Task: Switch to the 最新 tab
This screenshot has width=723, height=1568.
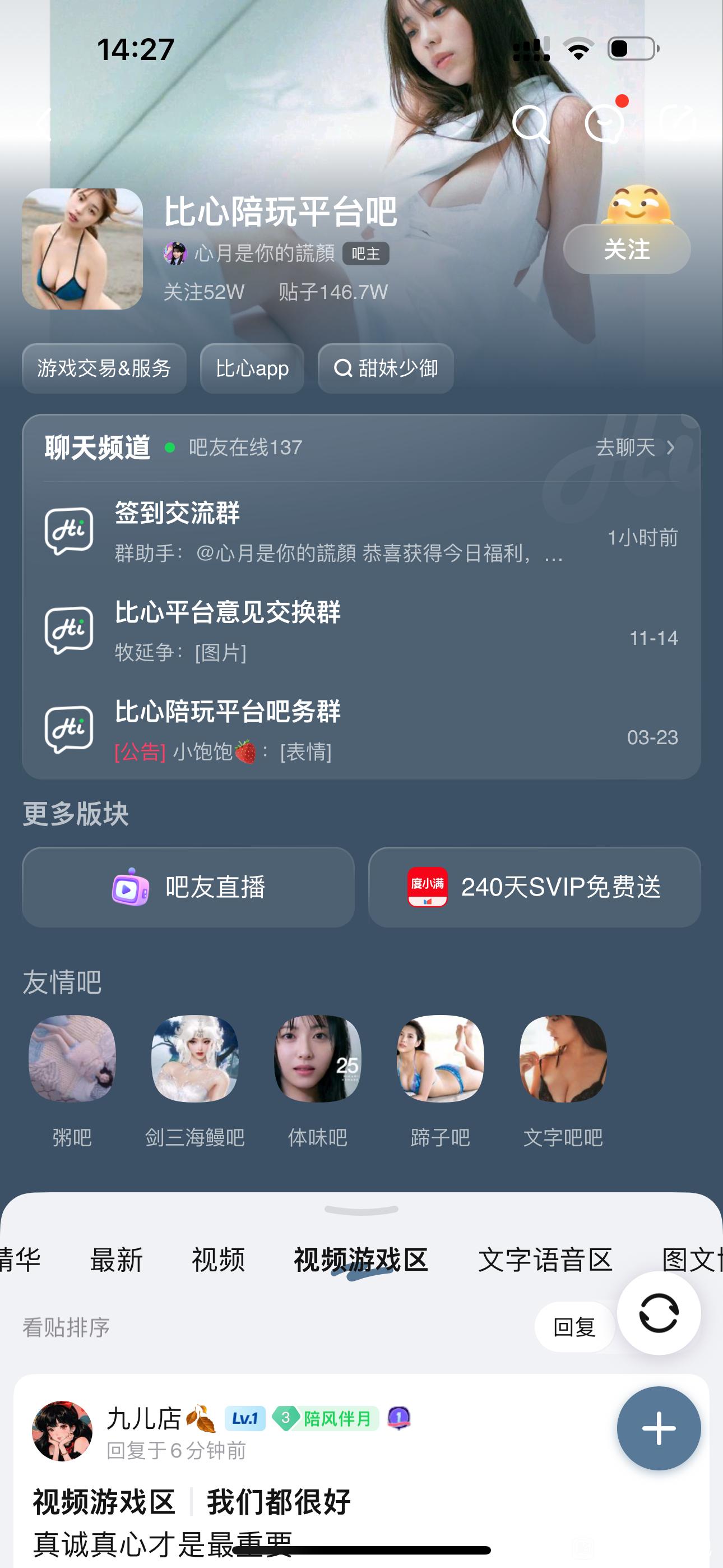Action: coord(116,1260)
